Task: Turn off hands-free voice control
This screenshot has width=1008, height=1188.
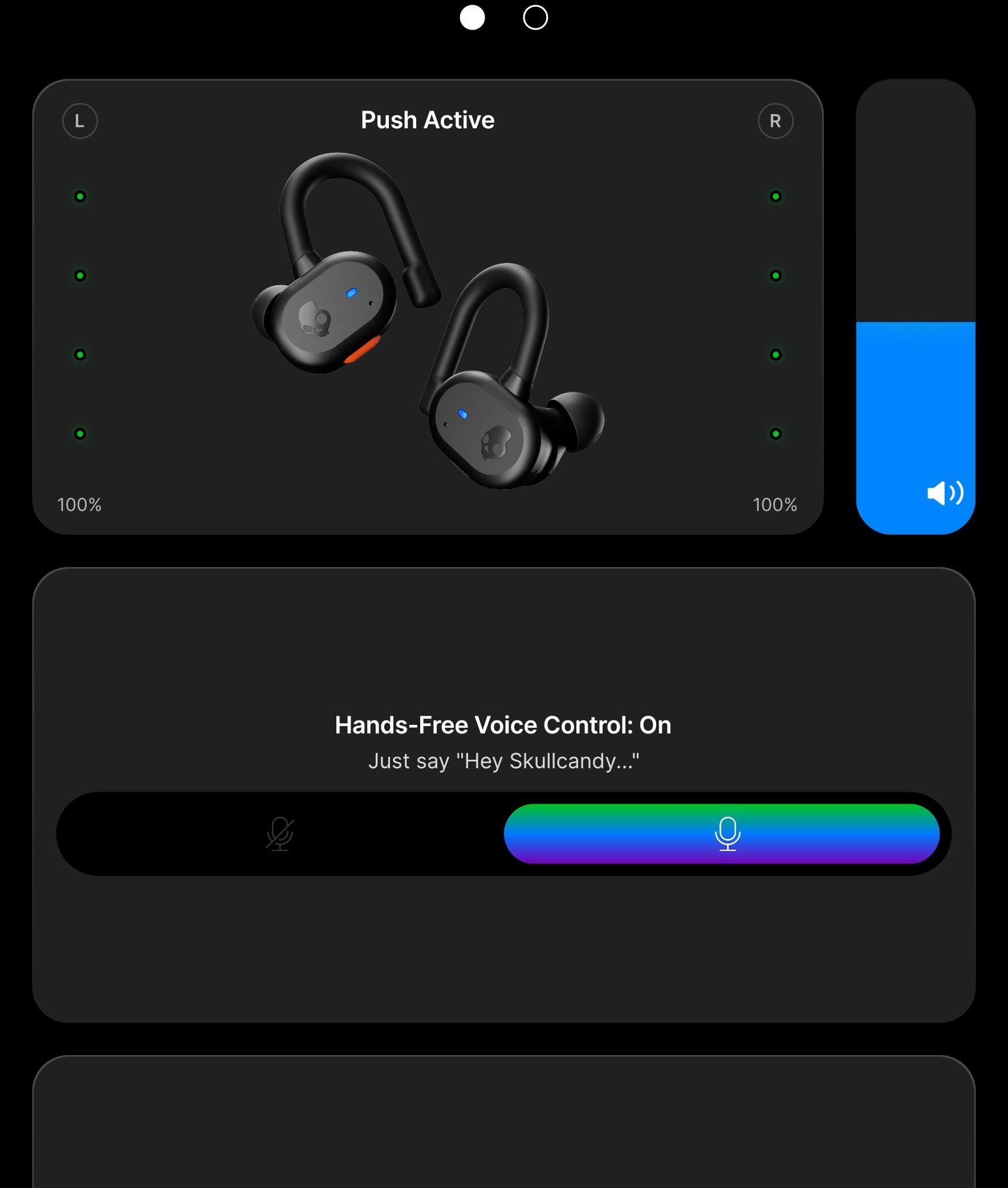Action: [x=280, y=834]
